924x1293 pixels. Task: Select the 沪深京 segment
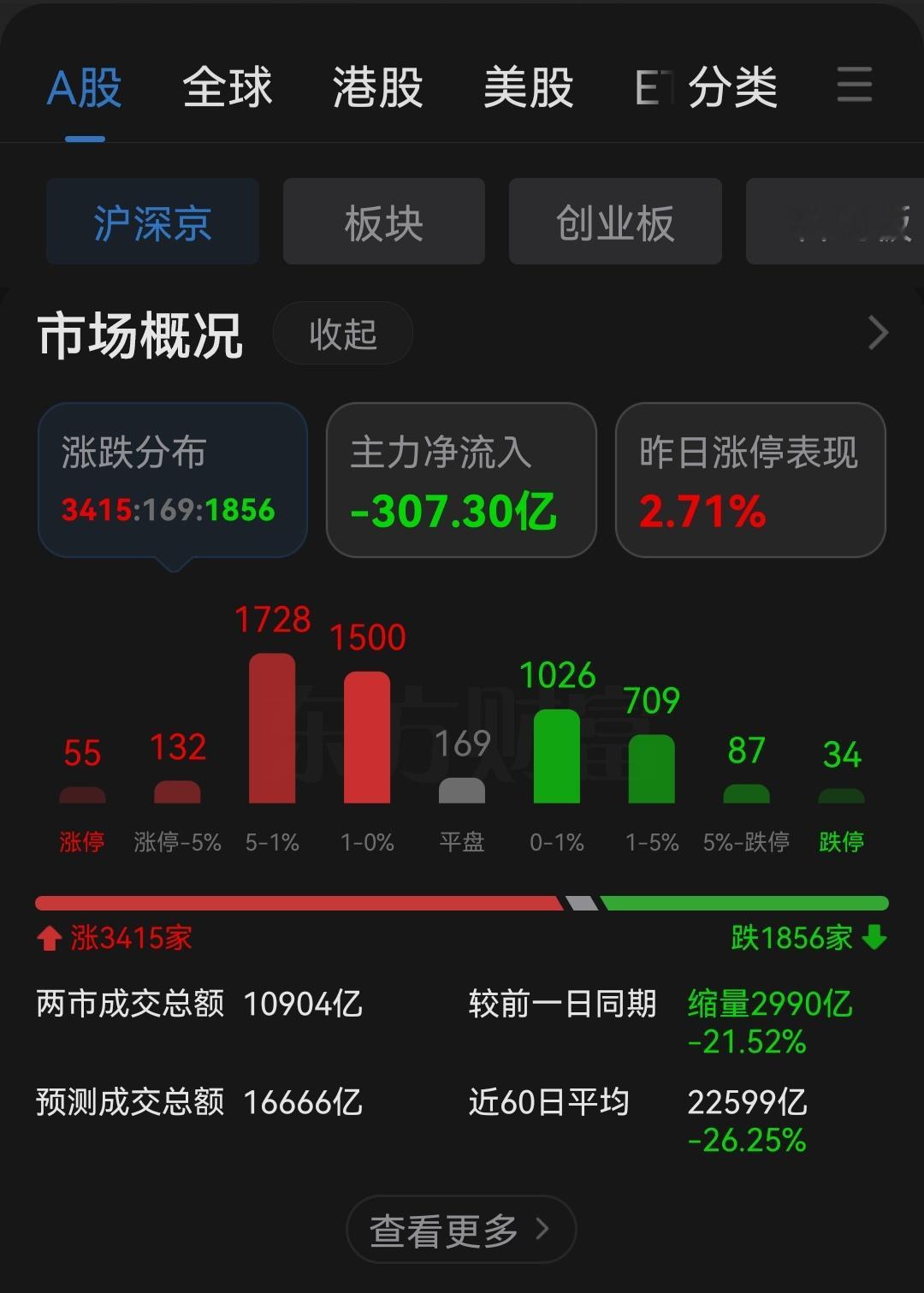pos(152,221)
